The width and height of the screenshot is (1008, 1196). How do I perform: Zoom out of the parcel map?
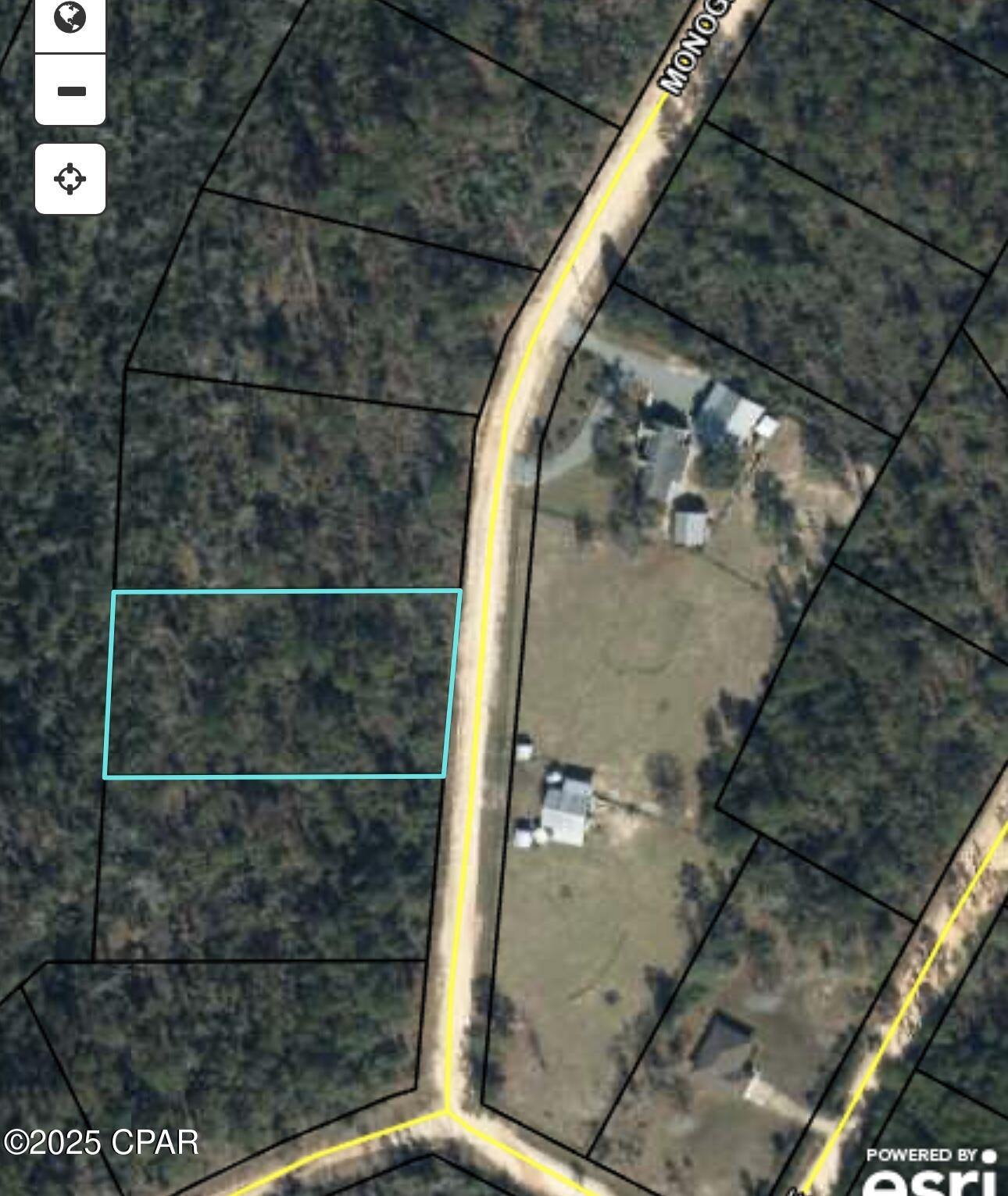point(70,91)
